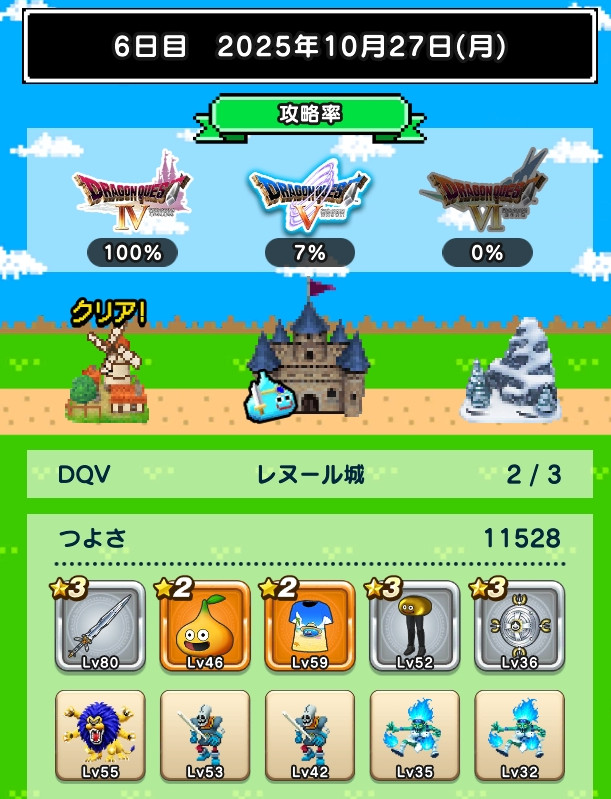Select the Lv46 orange slime item

[x=204, y=627]
